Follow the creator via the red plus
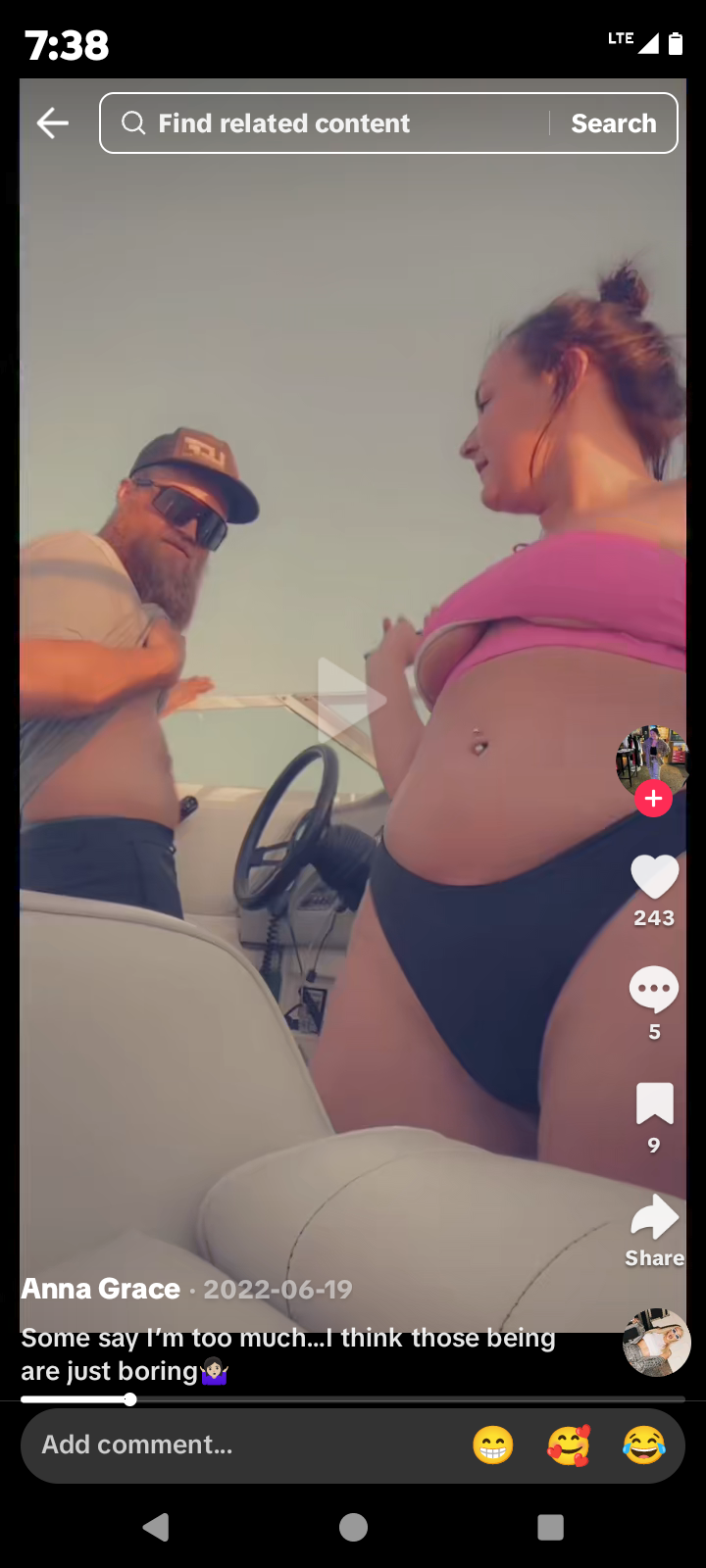 click(653, 799)
